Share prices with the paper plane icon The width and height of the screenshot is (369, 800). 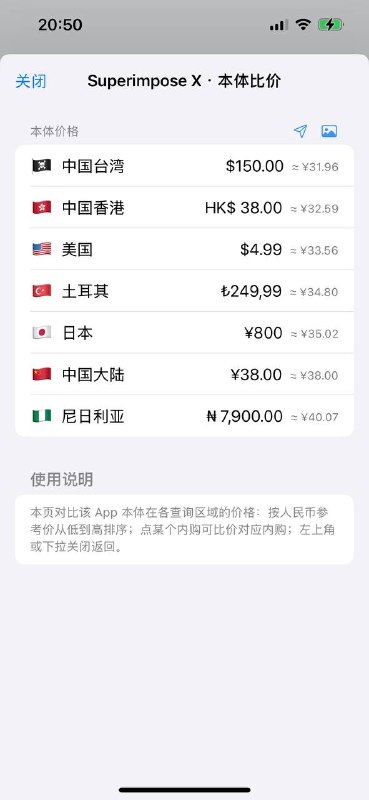(301, 131)
